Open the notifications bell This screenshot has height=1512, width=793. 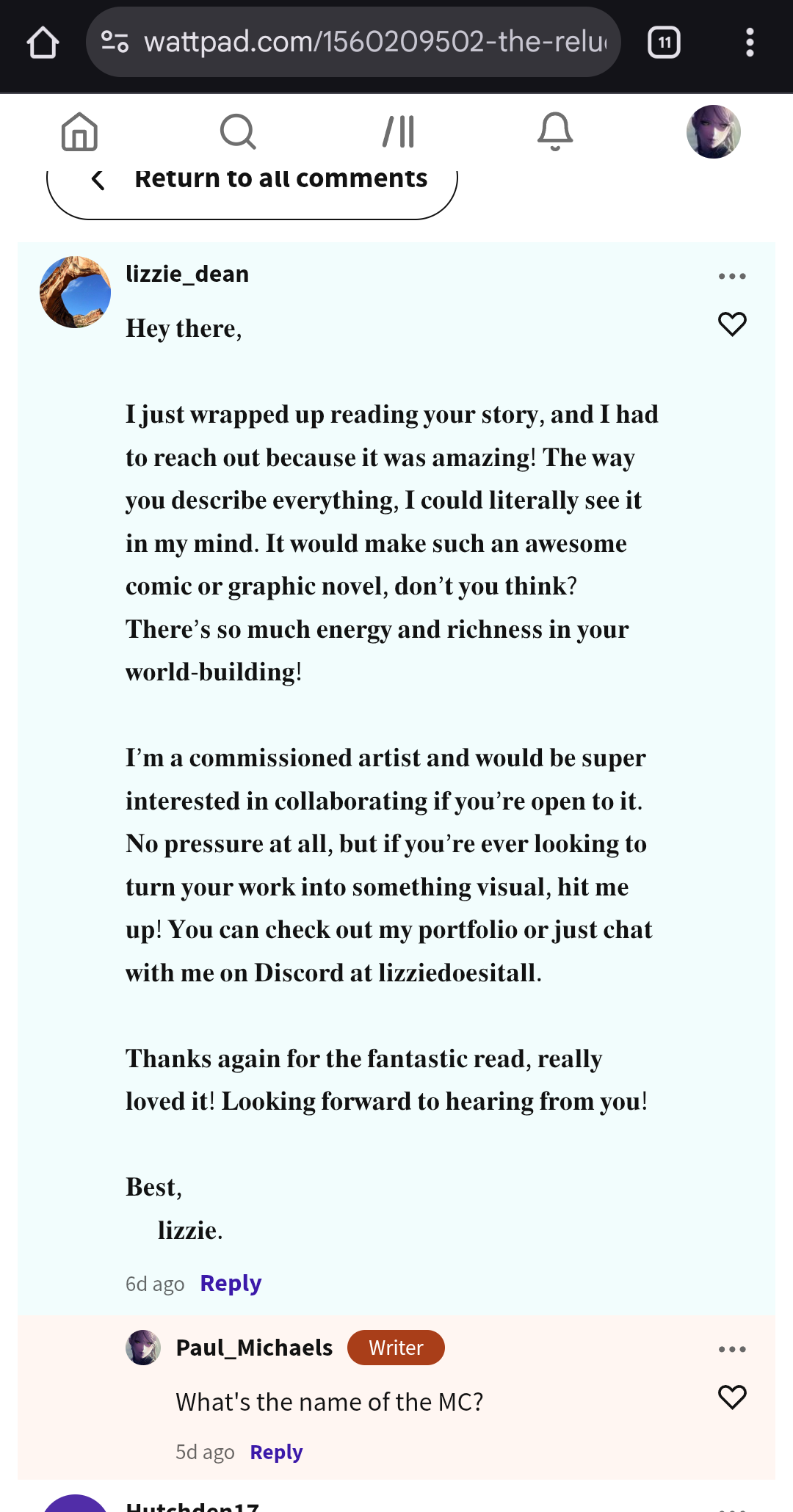pyautogui.click(x=555, y=132)
